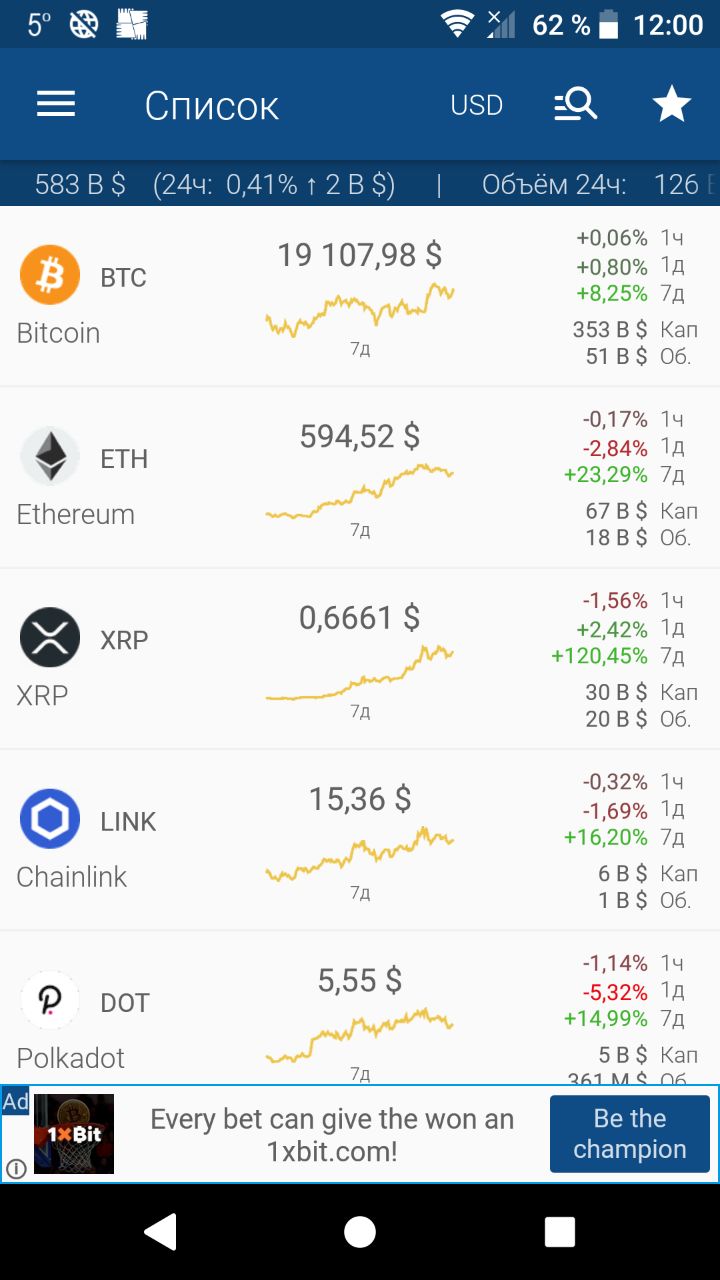Image resolution: width=720 pixels, height=1280 pixels.
Task: Change the USD currency selector
Action: coord(476,105)
